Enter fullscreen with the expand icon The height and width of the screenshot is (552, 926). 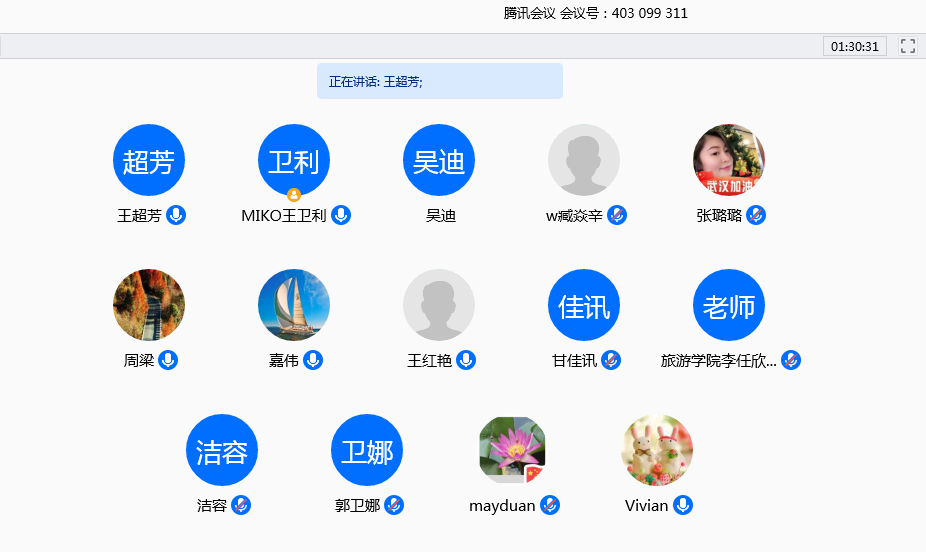[x=908, y=46]
